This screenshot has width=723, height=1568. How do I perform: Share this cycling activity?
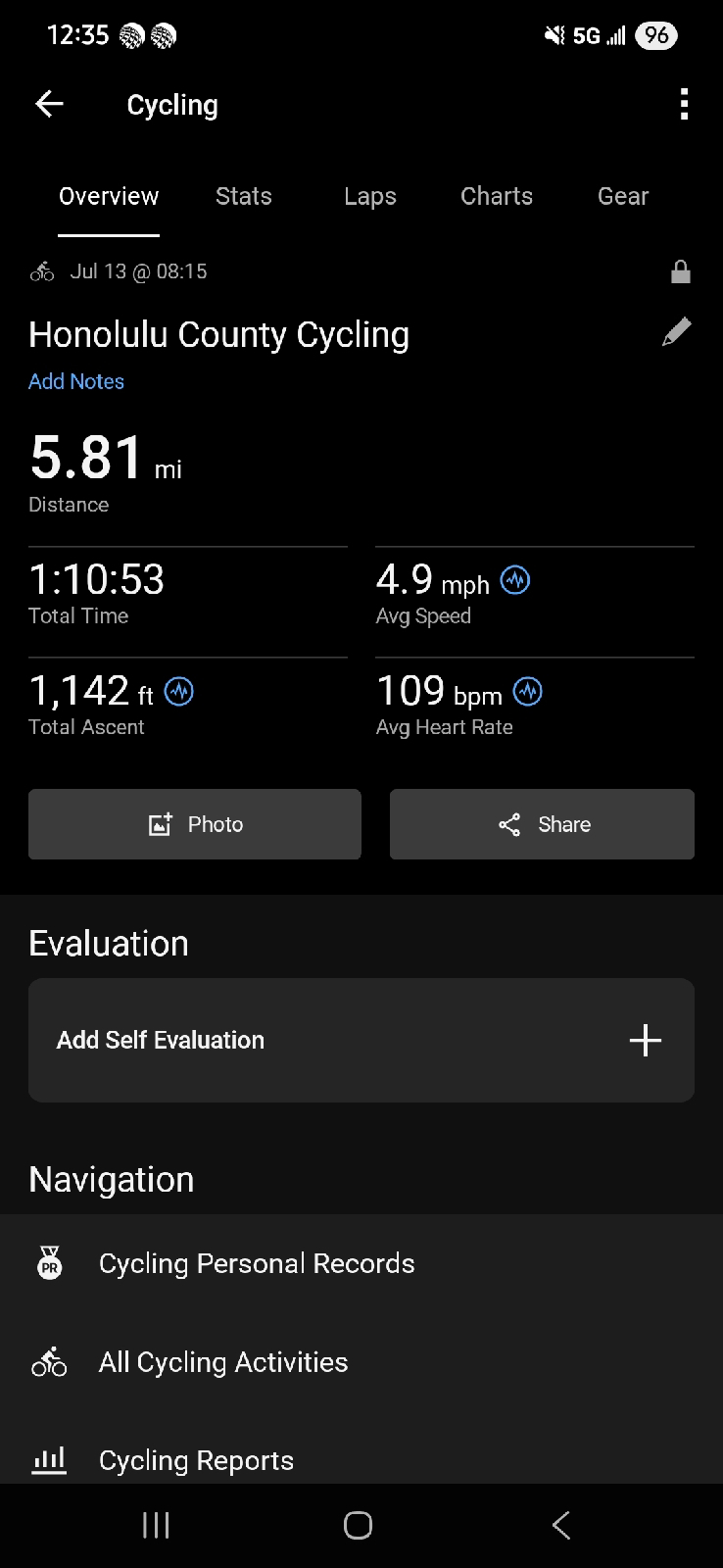(542, 824)
